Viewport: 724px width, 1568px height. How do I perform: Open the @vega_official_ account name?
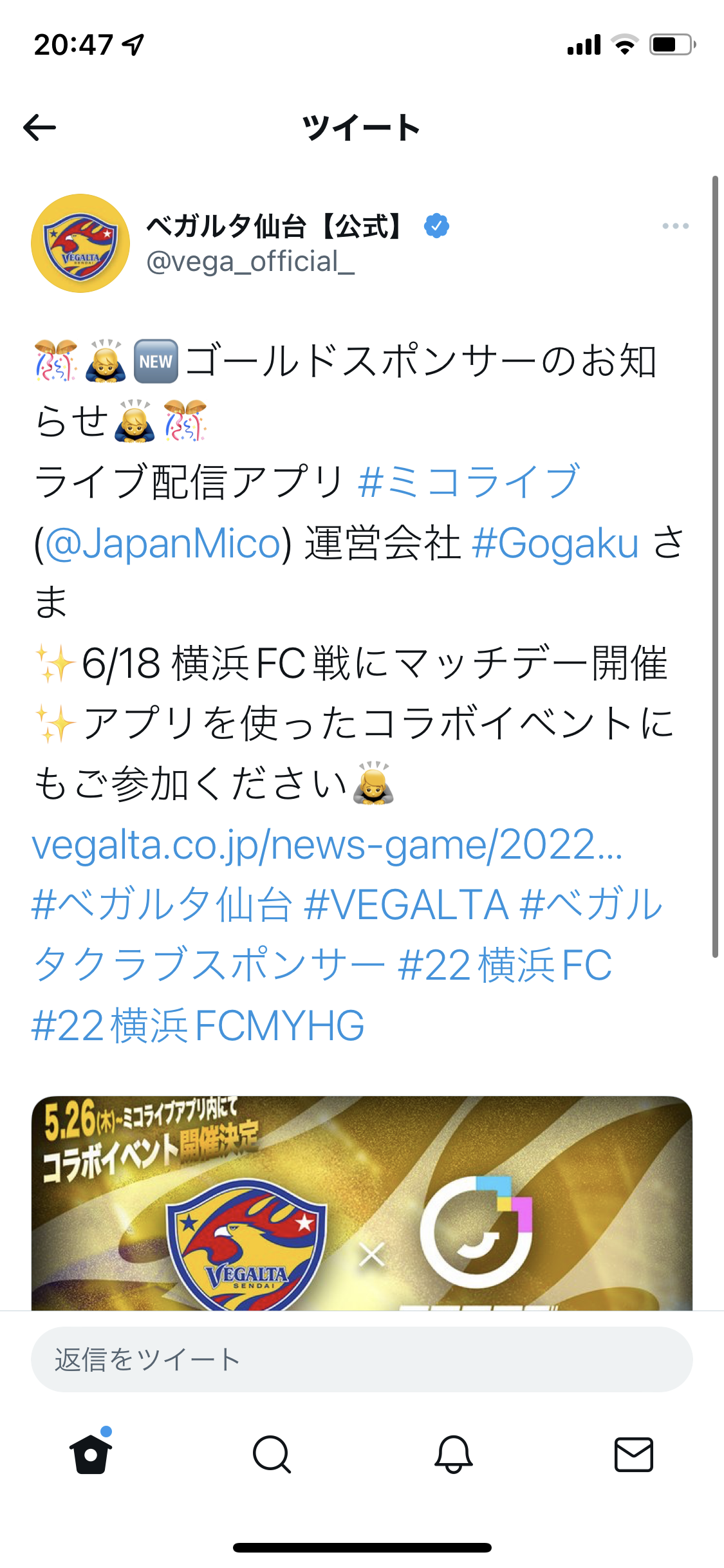coord(250,261)
